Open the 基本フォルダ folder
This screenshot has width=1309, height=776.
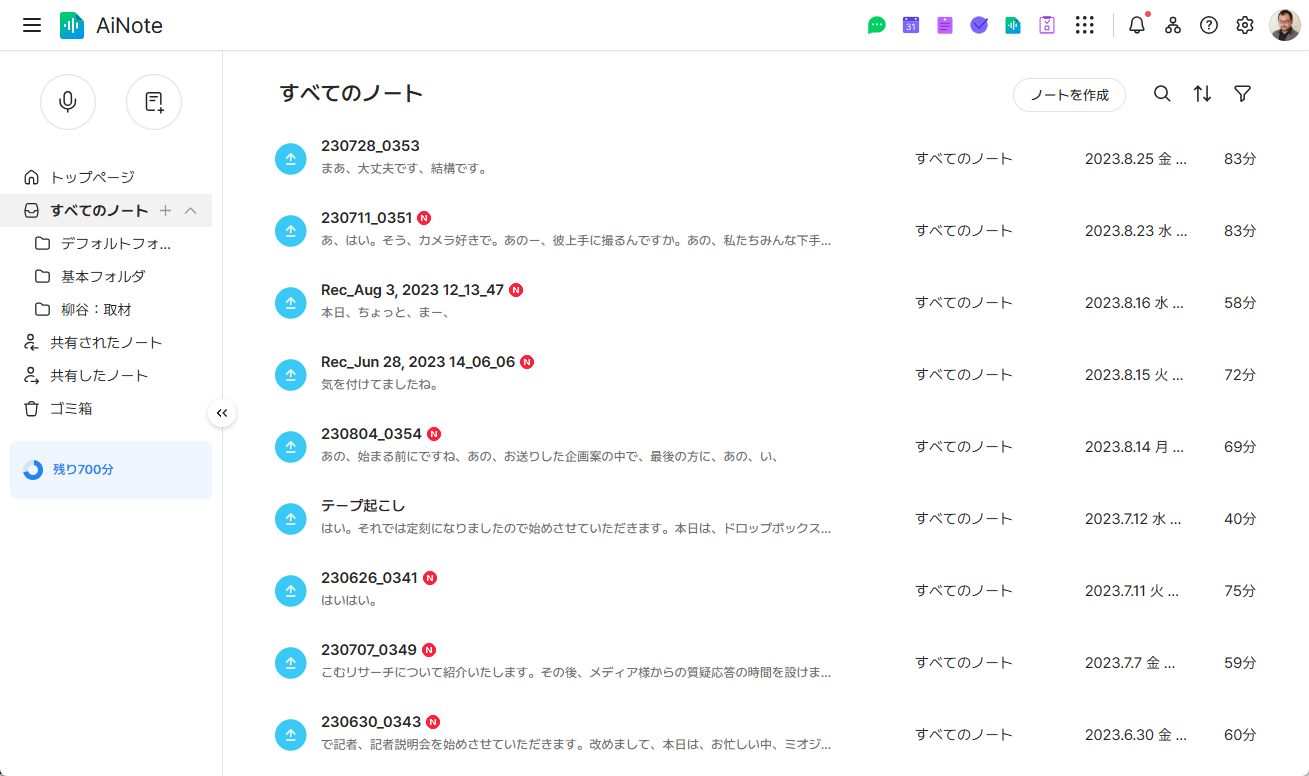pyautogui.click(x=103, y=276)
